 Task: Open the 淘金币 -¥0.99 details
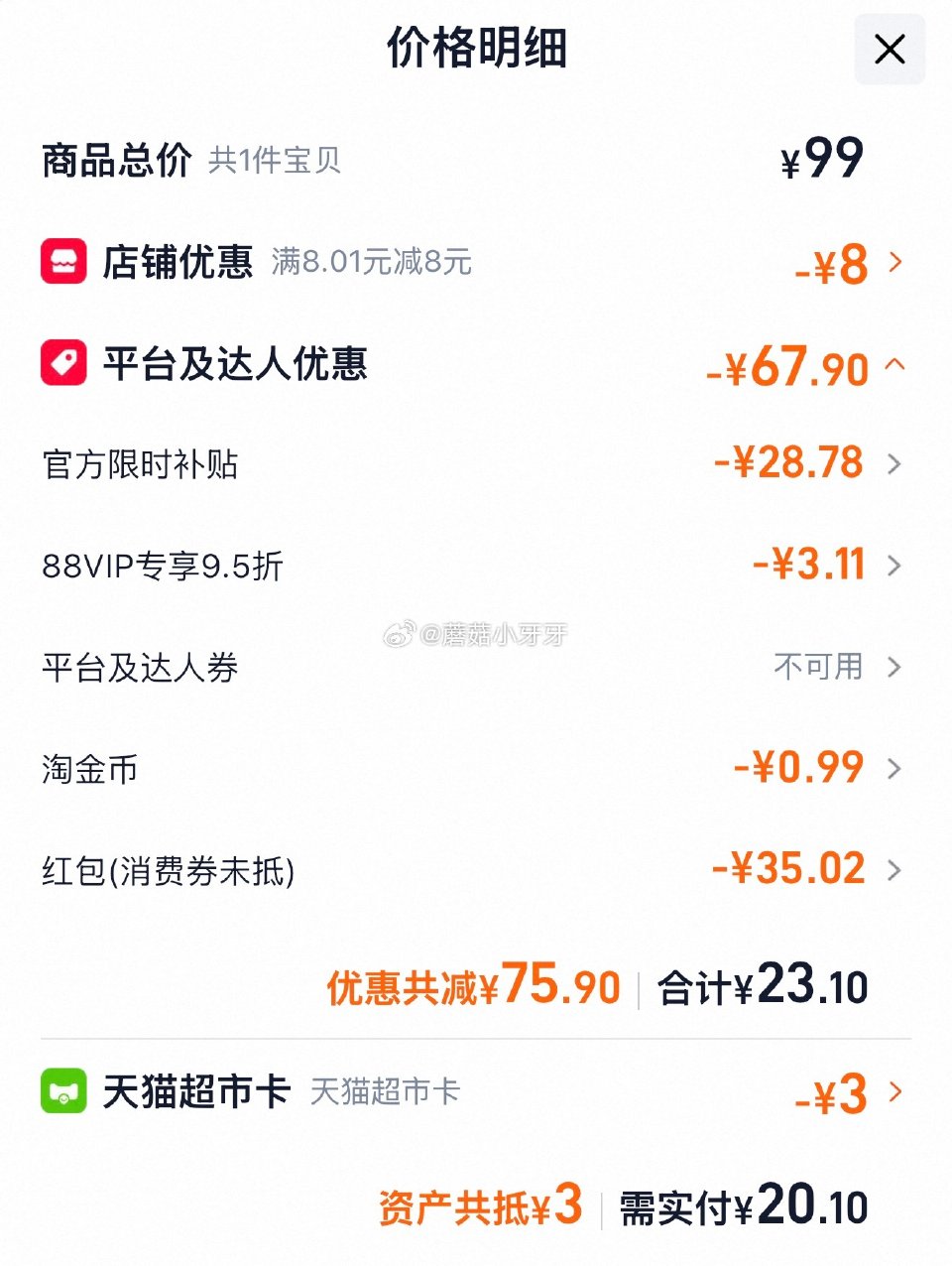click(895, 767)
